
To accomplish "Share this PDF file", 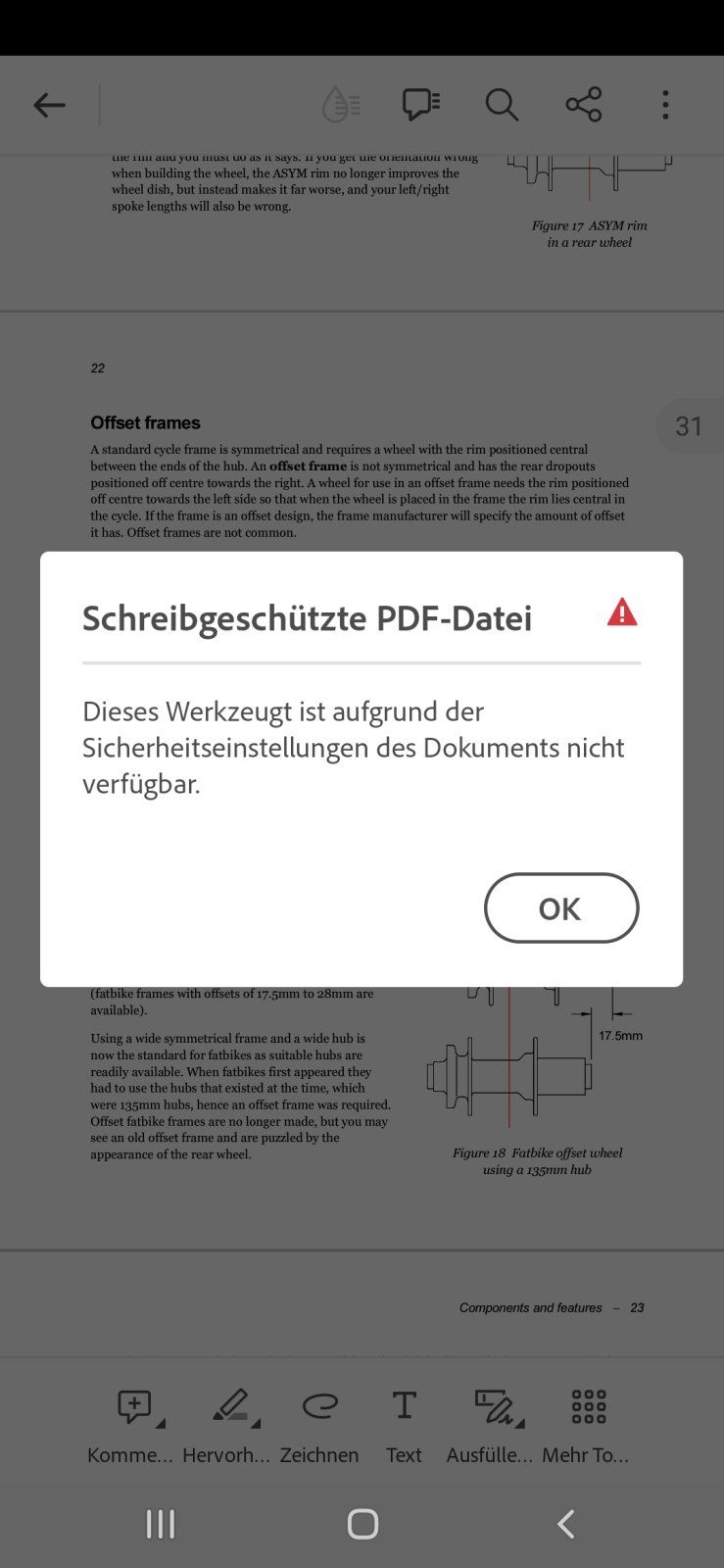I will (584, 104).
